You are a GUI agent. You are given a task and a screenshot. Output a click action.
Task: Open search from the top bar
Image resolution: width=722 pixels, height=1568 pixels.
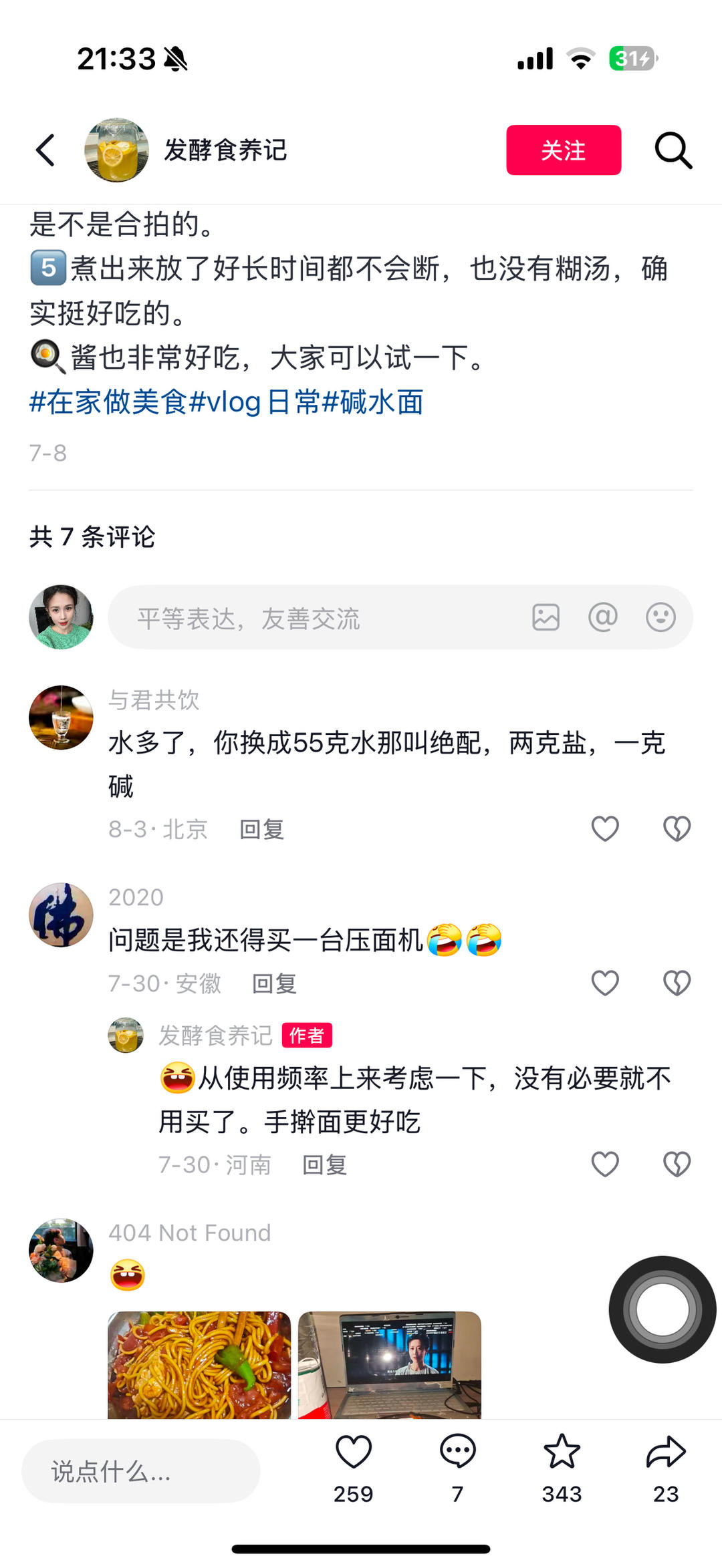pyautogui.click(x=673, y=150)
